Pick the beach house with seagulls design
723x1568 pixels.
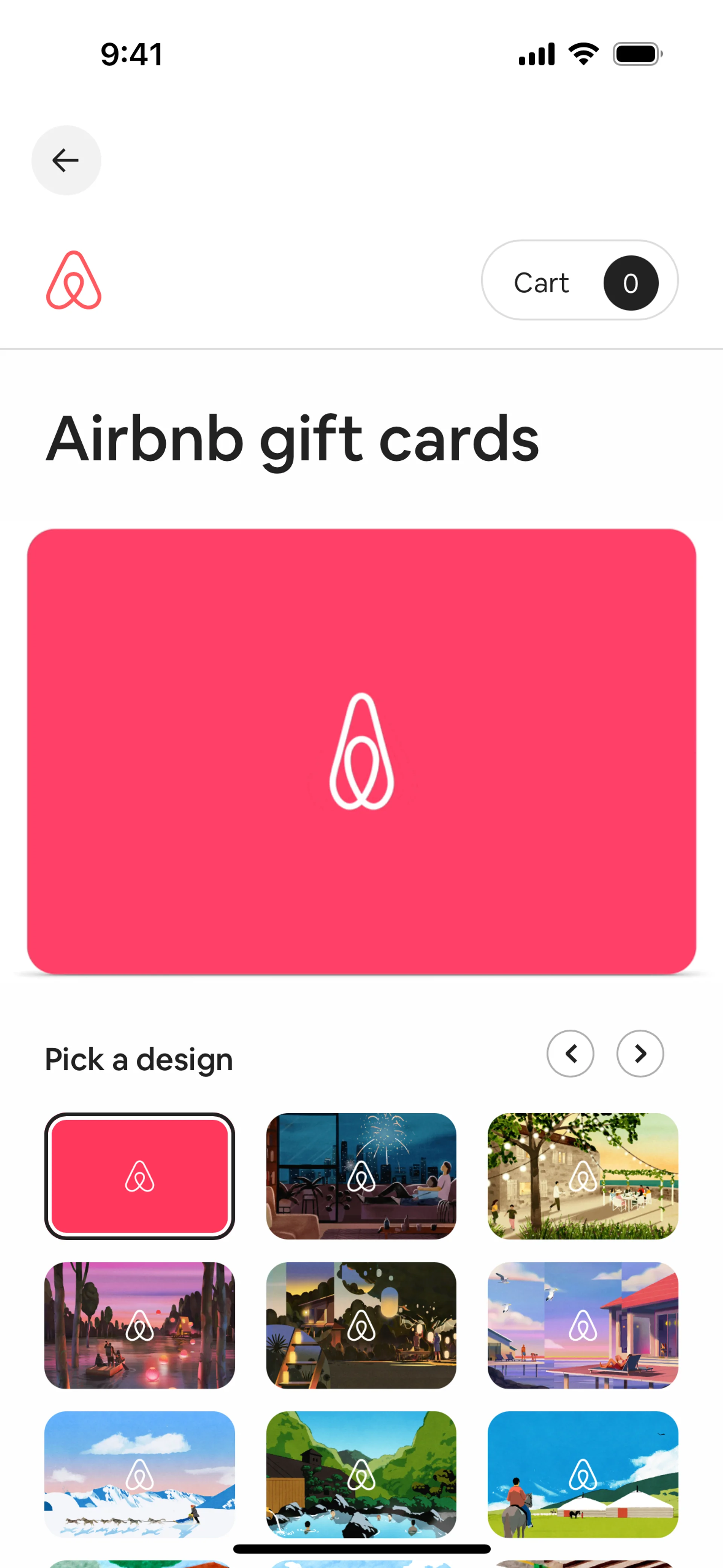point(583,1325)
